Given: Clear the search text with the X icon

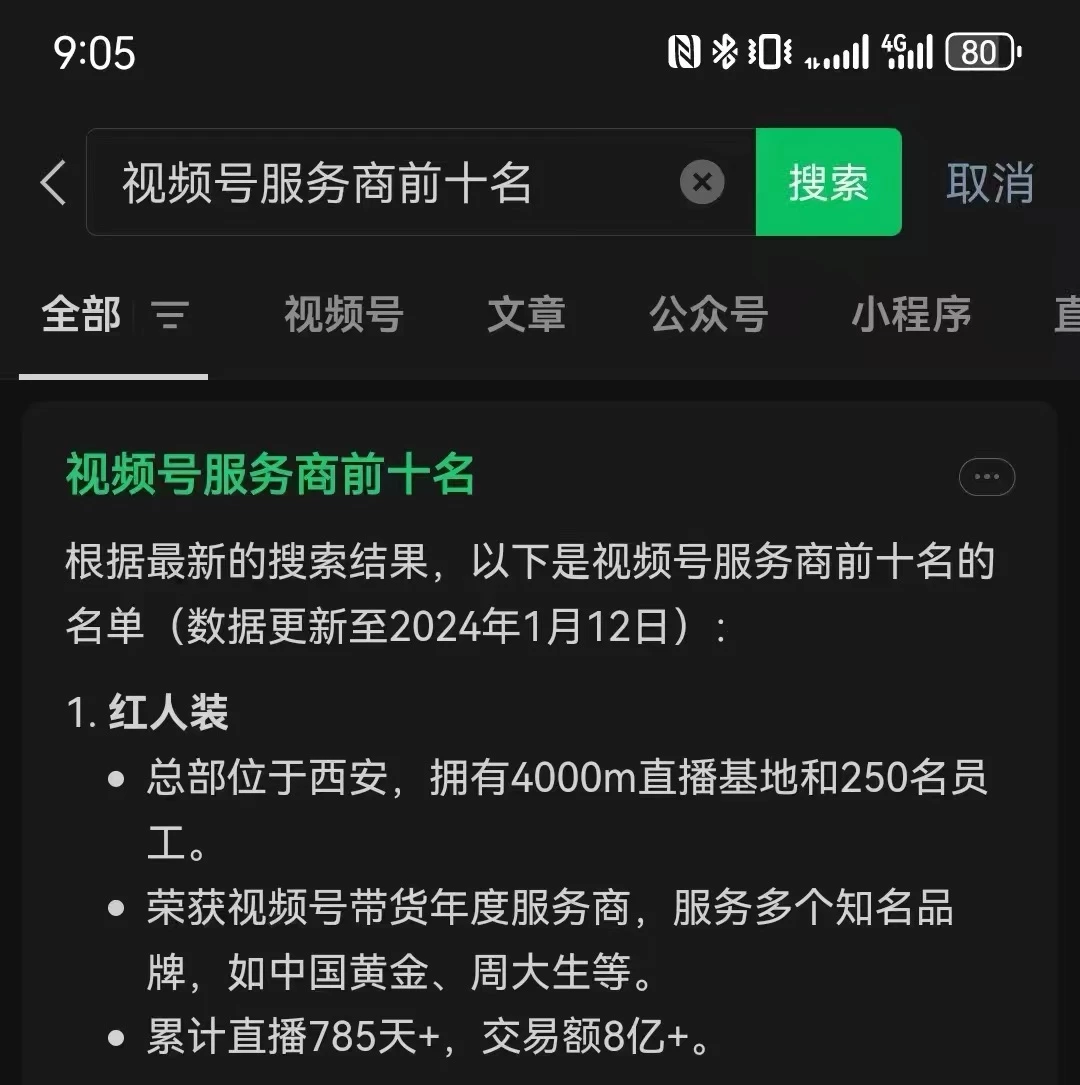Looking at the screenshot, I should click(x=702, y=182).
